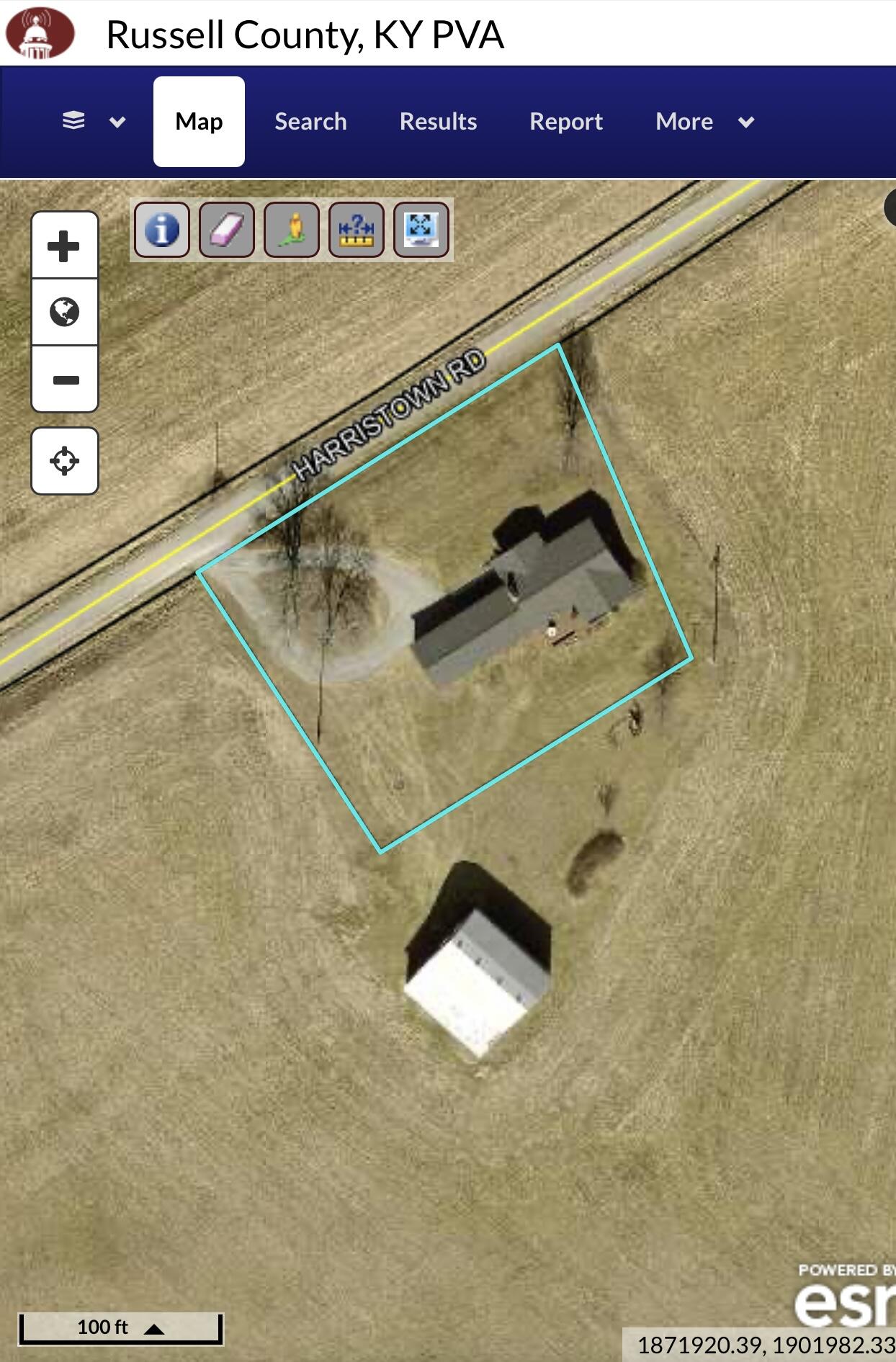Clear the selection with the eraser tool
Viewport: 896px width, 1362px height.
click(x=227, y=230)
